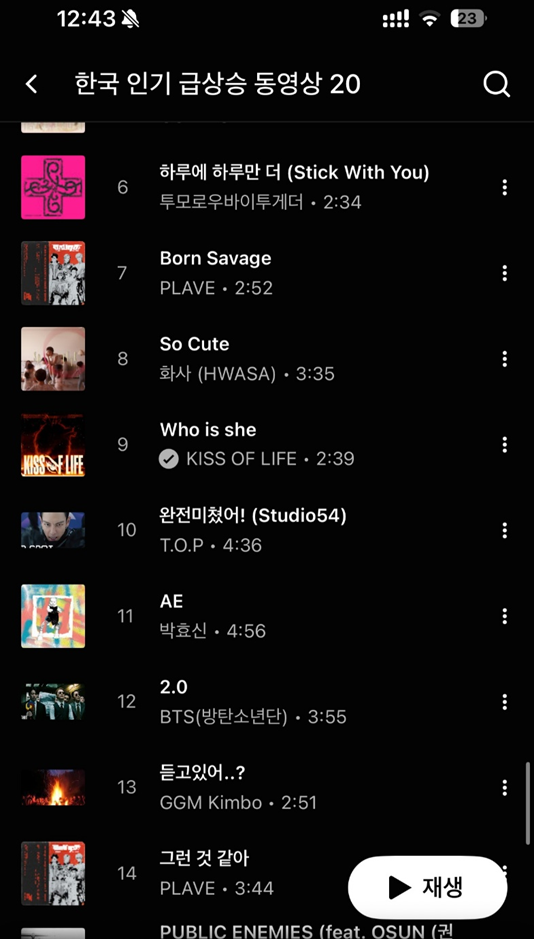This screenshot has height=939, width=534.
Task: Open the options menu for 완전미쳤어! (Studio54)
Action: click(504, 530)
